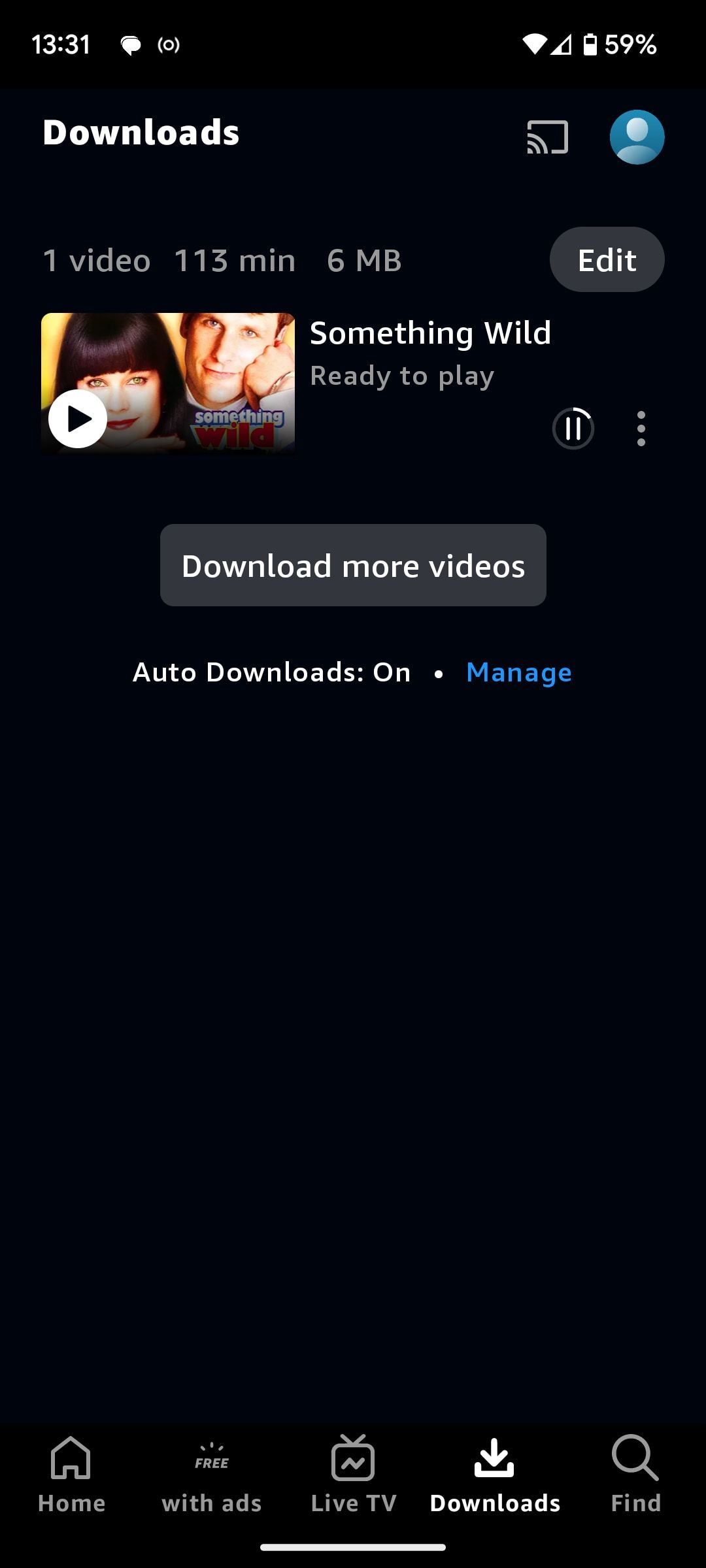Image resolution: width=706 pixels, height=1568 pixels.
Task: Open the three-dot menu beside pause button
Action: 641,429
